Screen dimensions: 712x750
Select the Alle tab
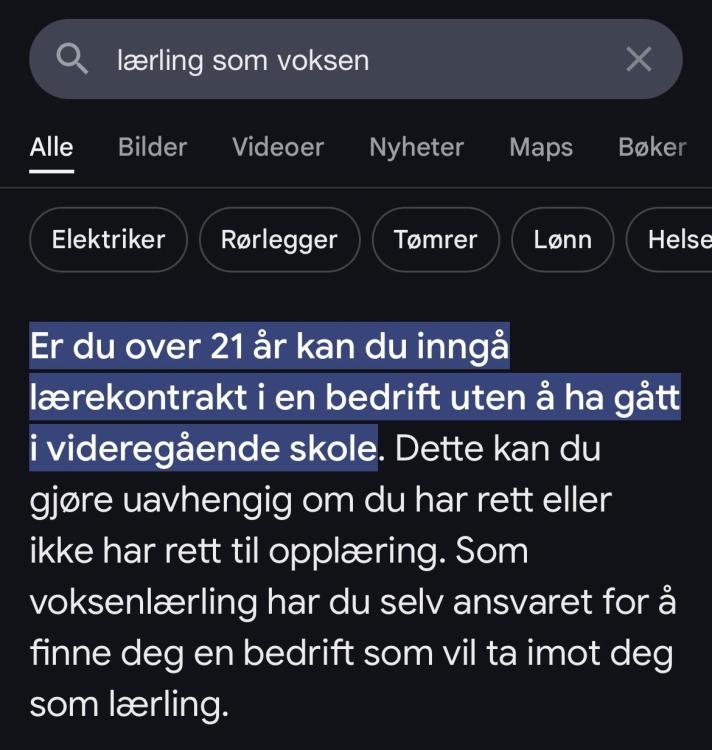point(51,148)
